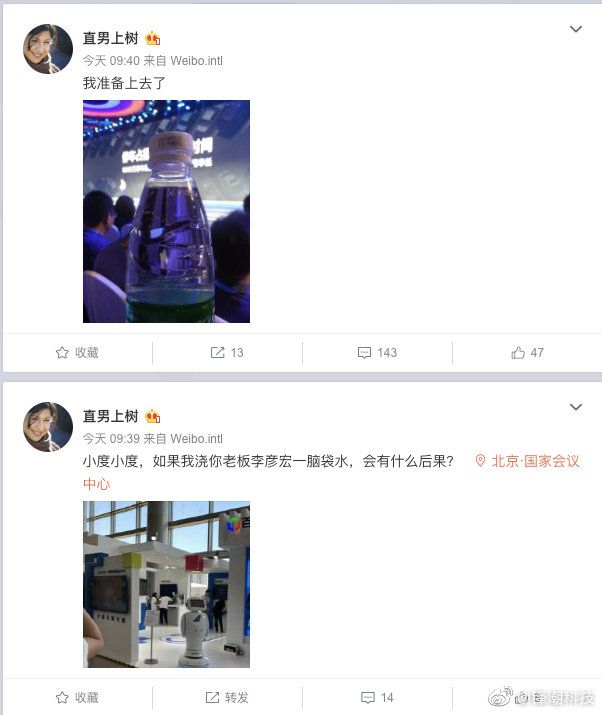Expand the dropdown arrow on the 09:40 post
This screenshot has height=715, width=602.
[x=576, y=29]
